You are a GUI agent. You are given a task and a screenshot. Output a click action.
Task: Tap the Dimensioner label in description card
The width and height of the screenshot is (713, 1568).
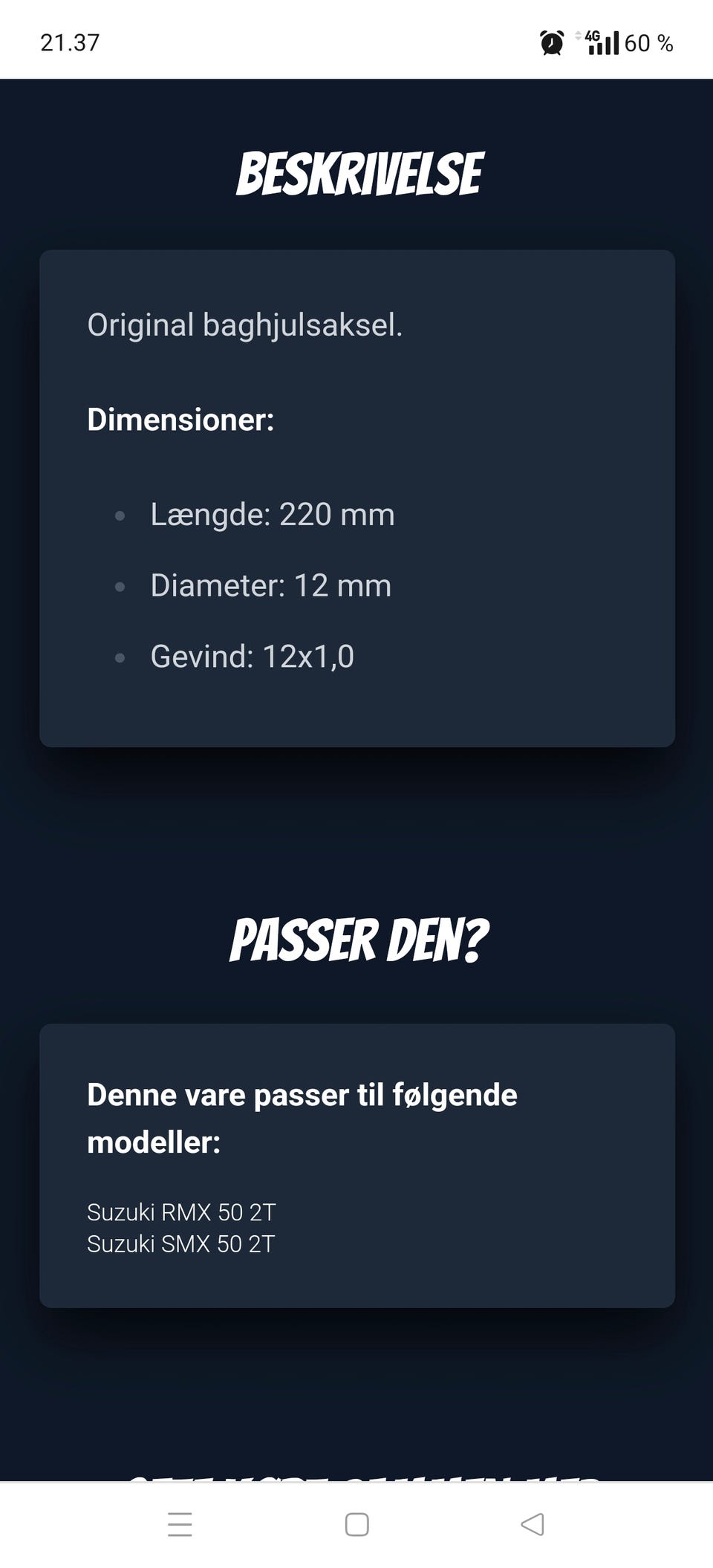click(181, 420)
